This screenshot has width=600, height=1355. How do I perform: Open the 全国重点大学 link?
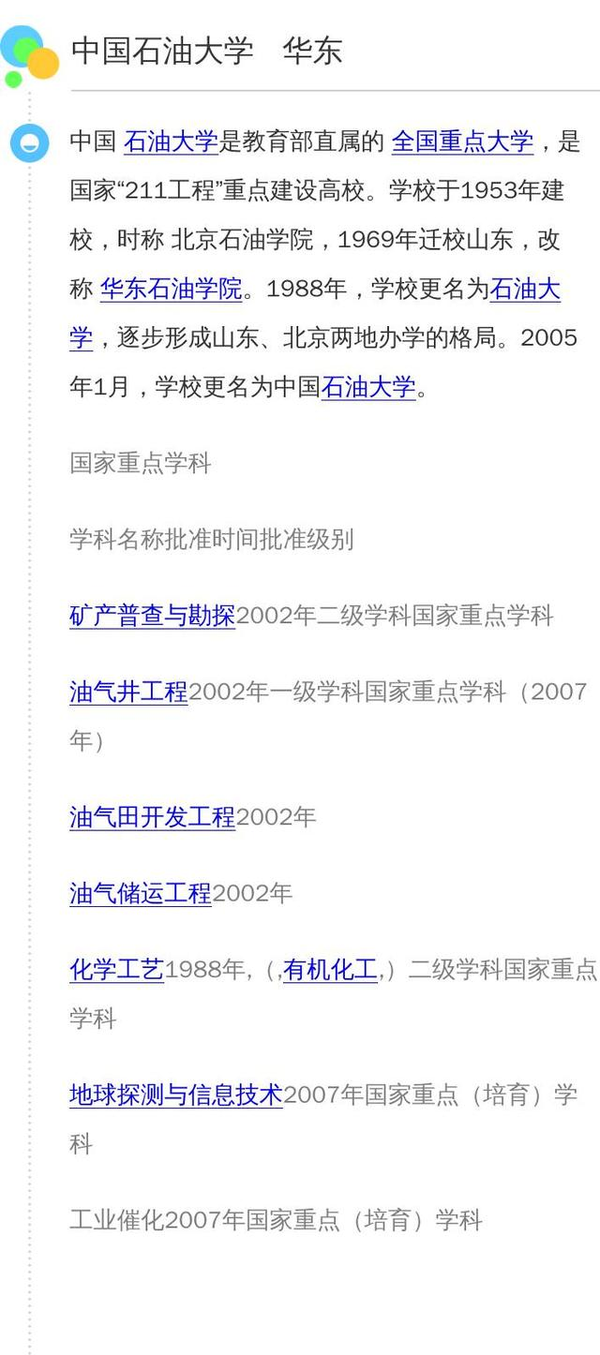tap(462, 142)
